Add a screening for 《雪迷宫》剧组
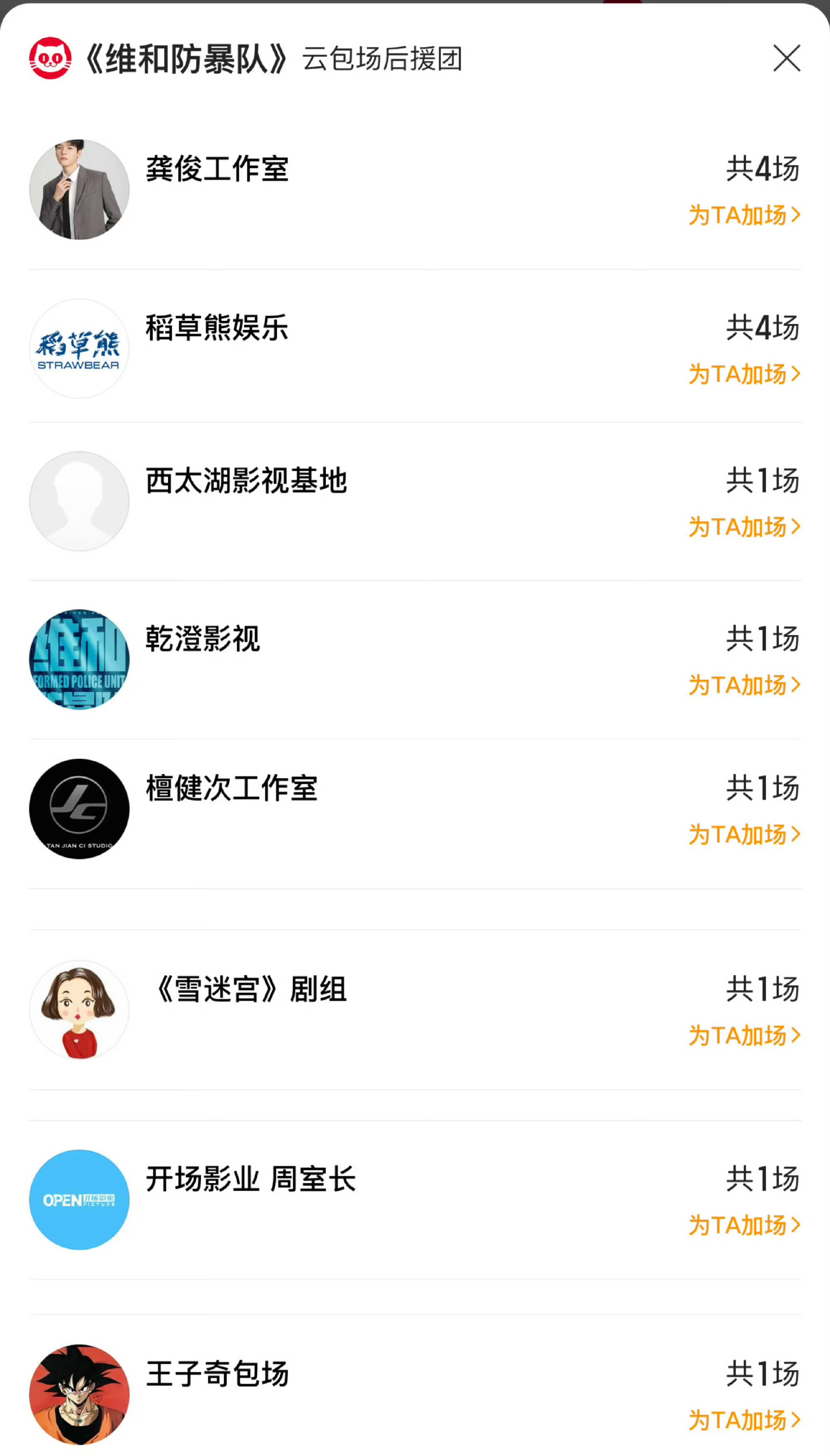The image size is (830, 1456). click(x=744, y=1035)
